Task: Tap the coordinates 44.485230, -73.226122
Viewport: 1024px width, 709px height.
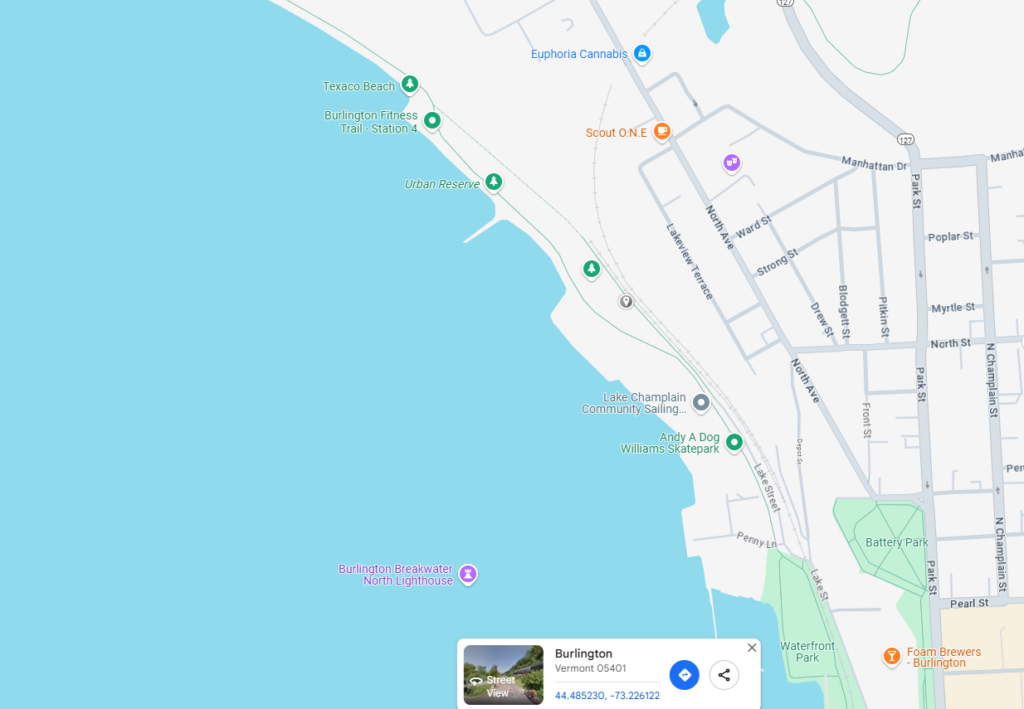Action: [607, 695]
